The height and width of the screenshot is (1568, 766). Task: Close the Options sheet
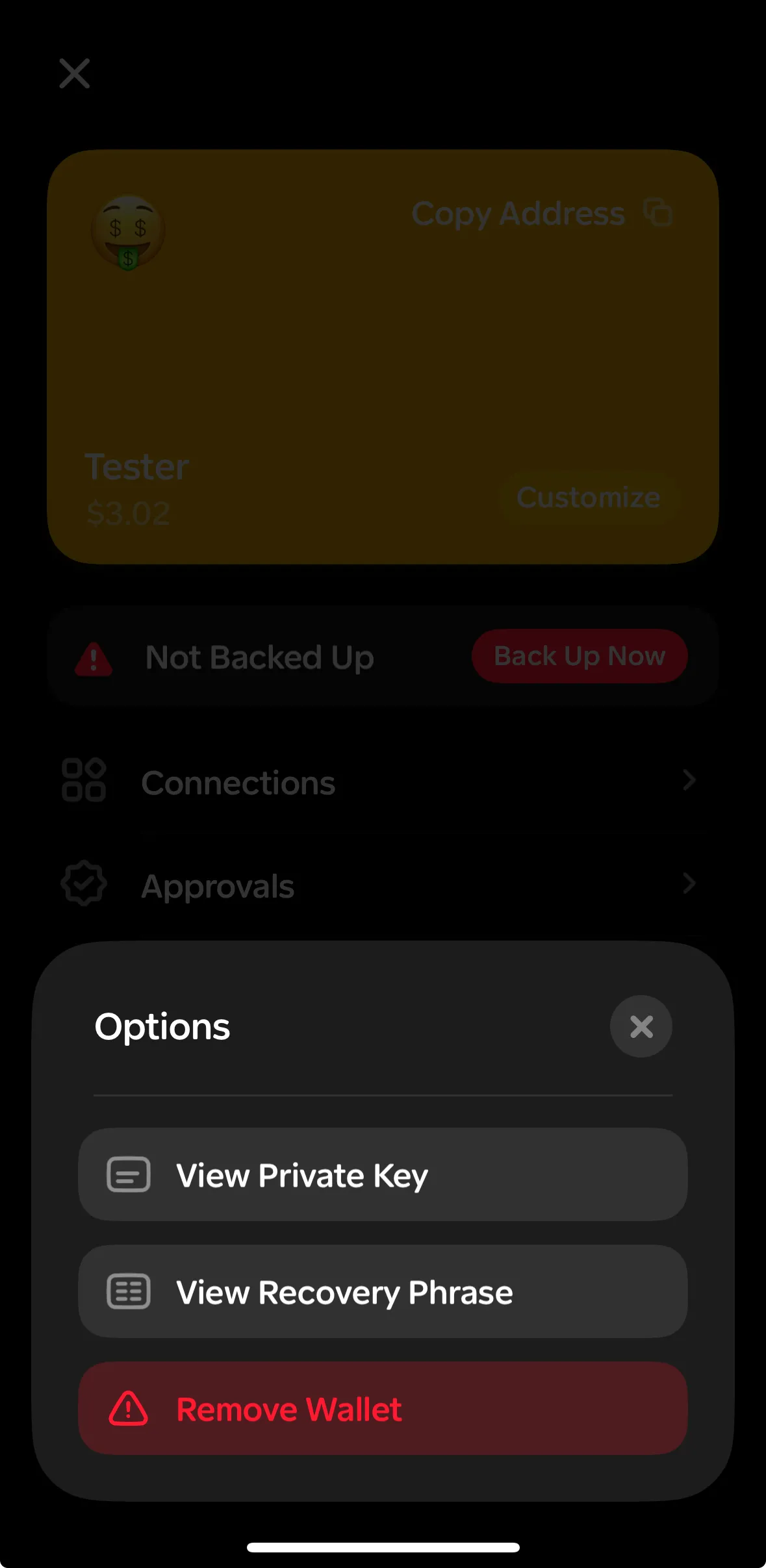click(641, 1026)
